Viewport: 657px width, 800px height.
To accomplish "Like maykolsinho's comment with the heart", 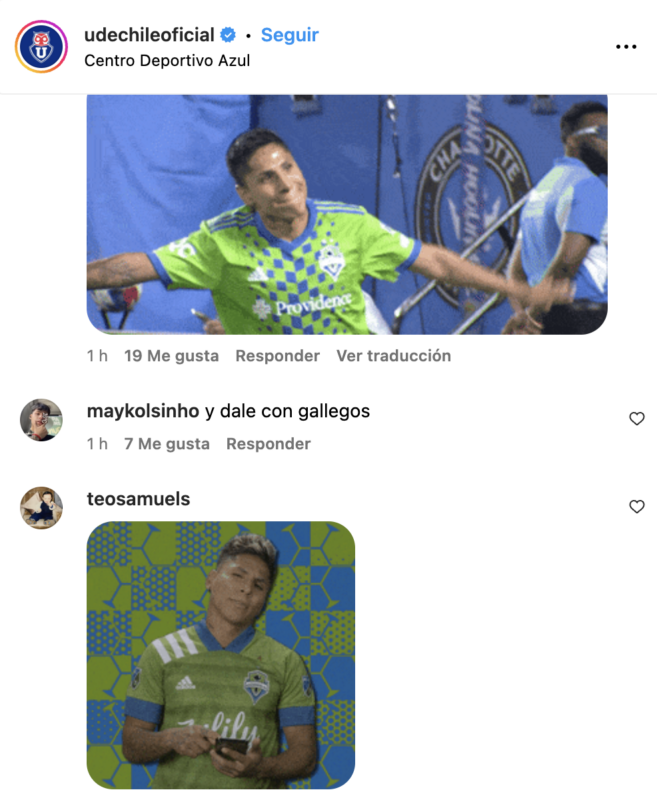I will coord(637,419).
